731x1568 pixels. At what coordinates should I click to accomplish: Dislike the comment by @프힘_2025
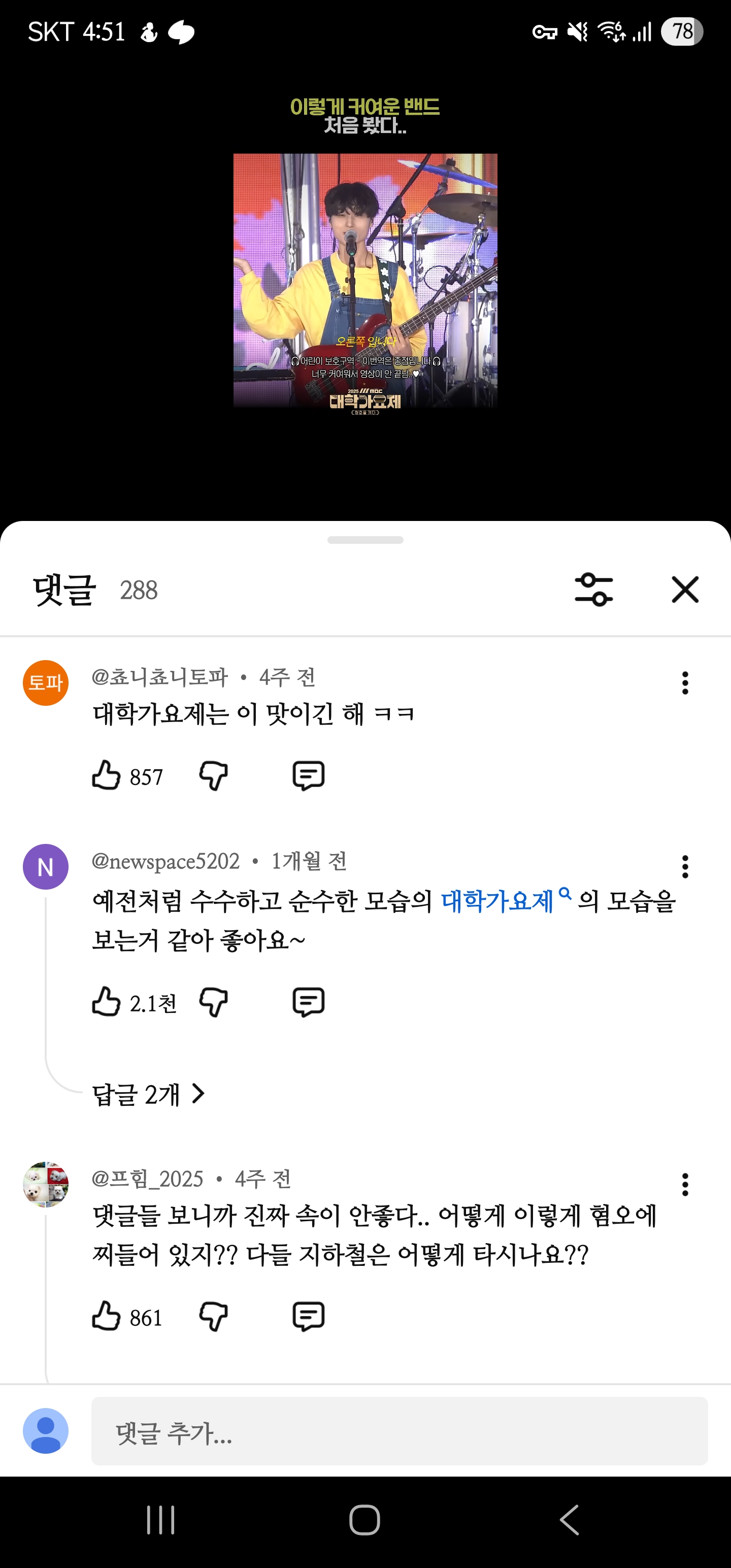(214, 1317)
